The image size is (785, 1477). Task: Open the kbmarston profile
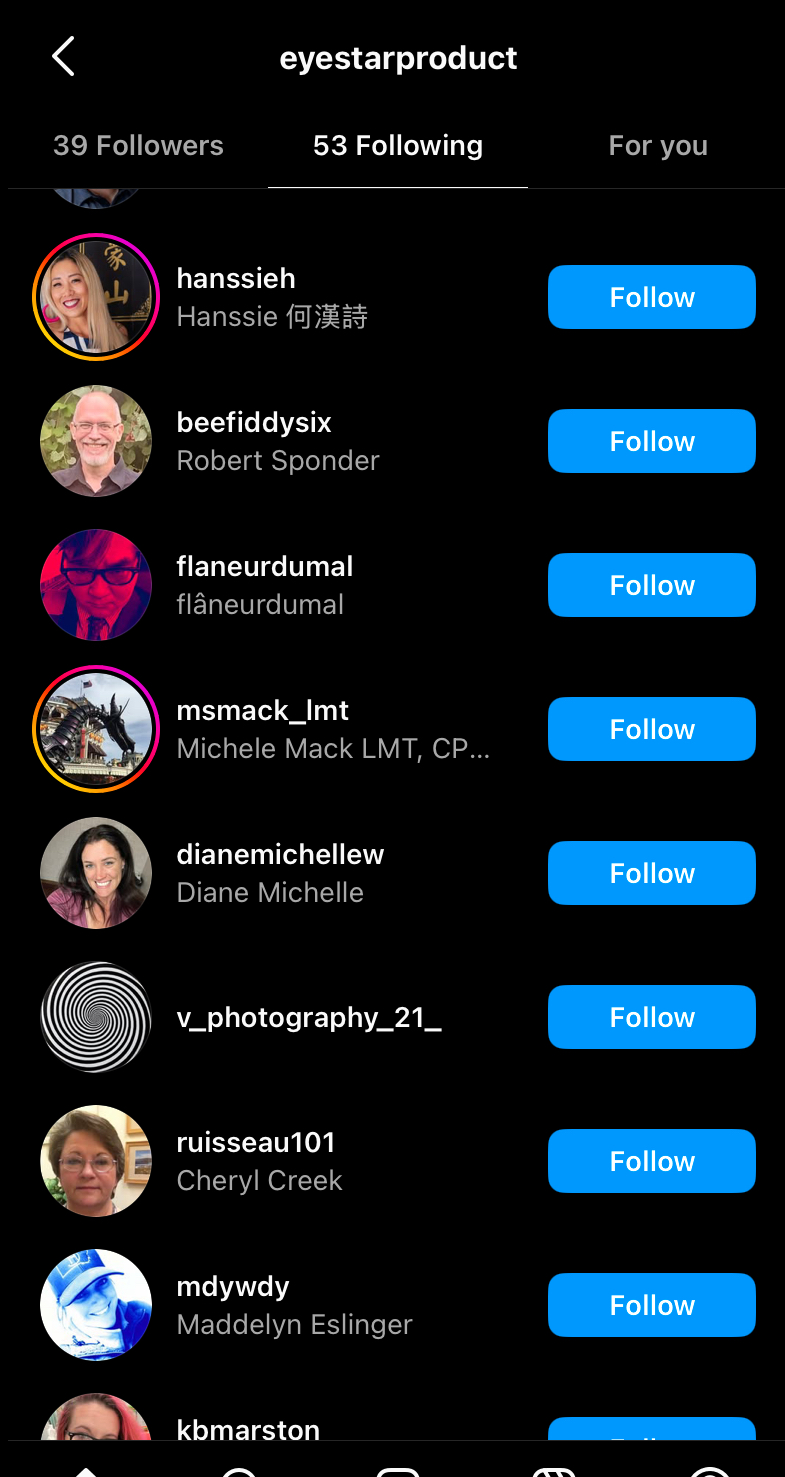[x=248, y=1429]
